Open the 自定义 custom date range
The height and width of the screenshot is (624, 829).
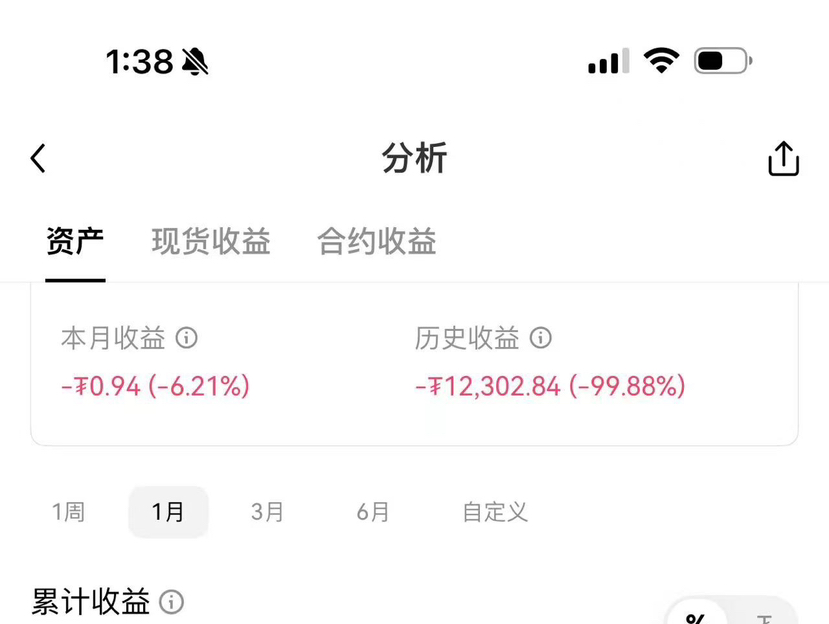494,512
